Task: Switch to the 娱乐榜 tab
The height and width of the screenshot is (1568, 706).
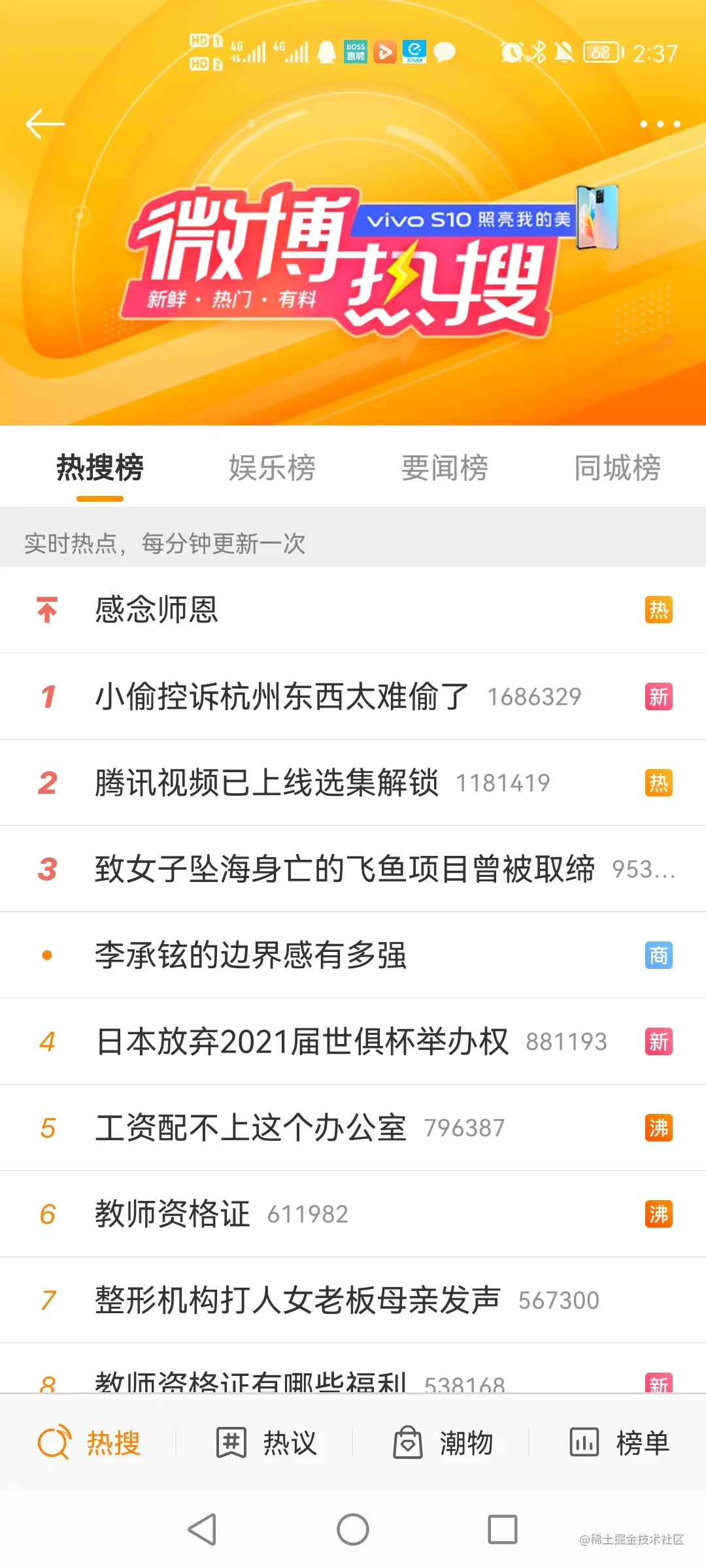Action: [x=272, y=468]
